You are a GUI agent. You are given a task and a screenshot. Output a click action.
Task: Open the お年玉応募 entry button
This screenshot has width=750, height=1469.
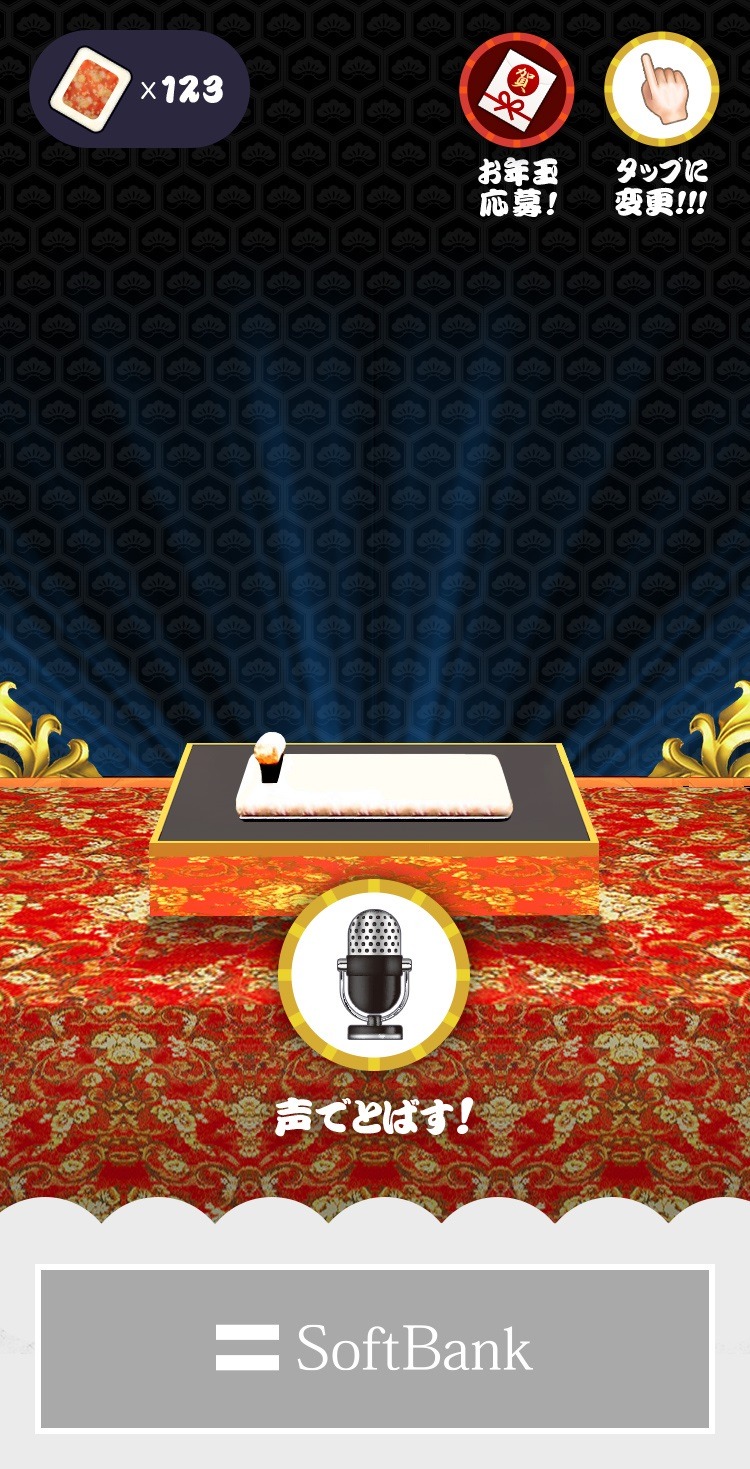click(x=516, y=90)
